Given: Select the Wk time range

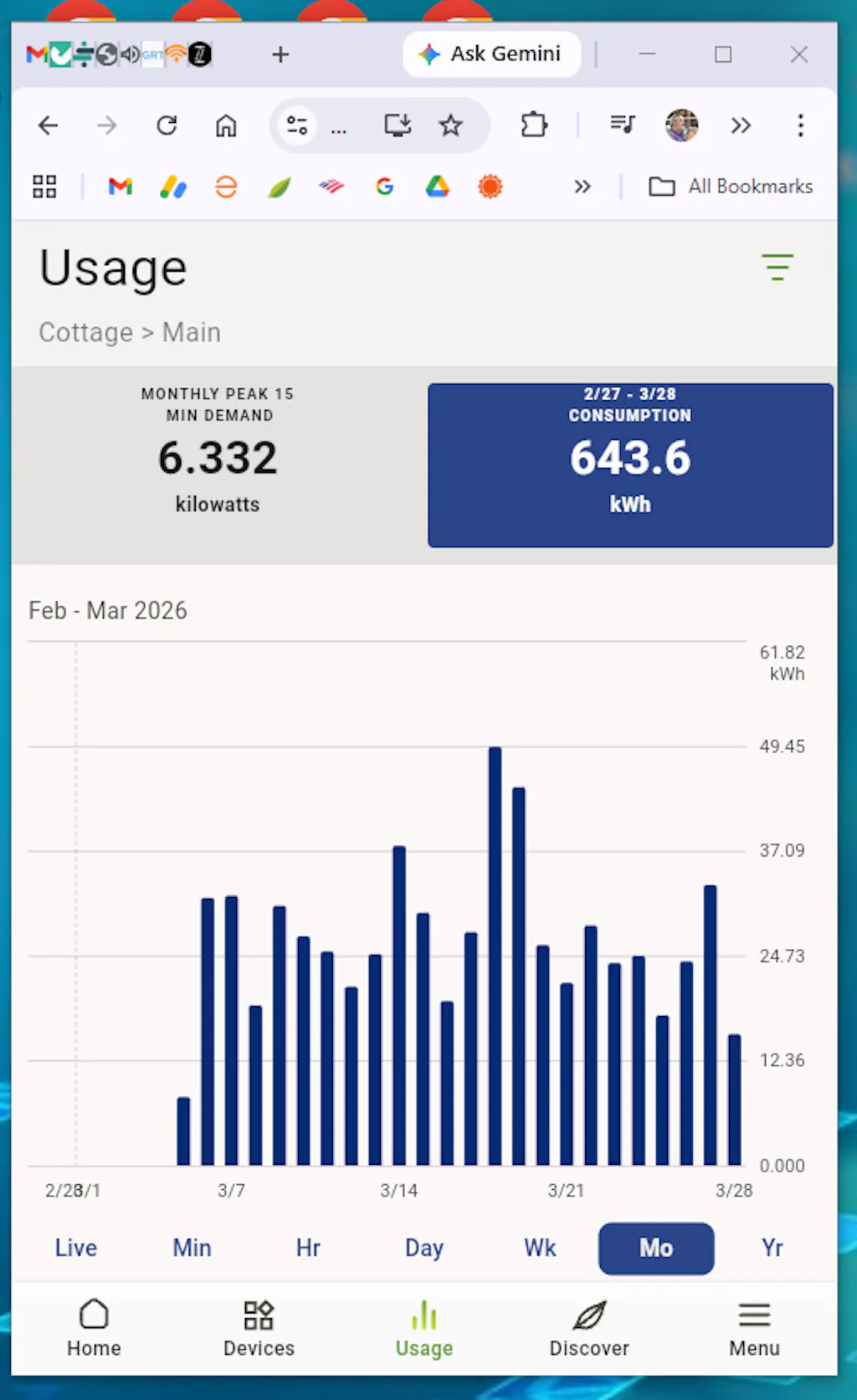Looking at the screenshot, I should pos(540,1248).
